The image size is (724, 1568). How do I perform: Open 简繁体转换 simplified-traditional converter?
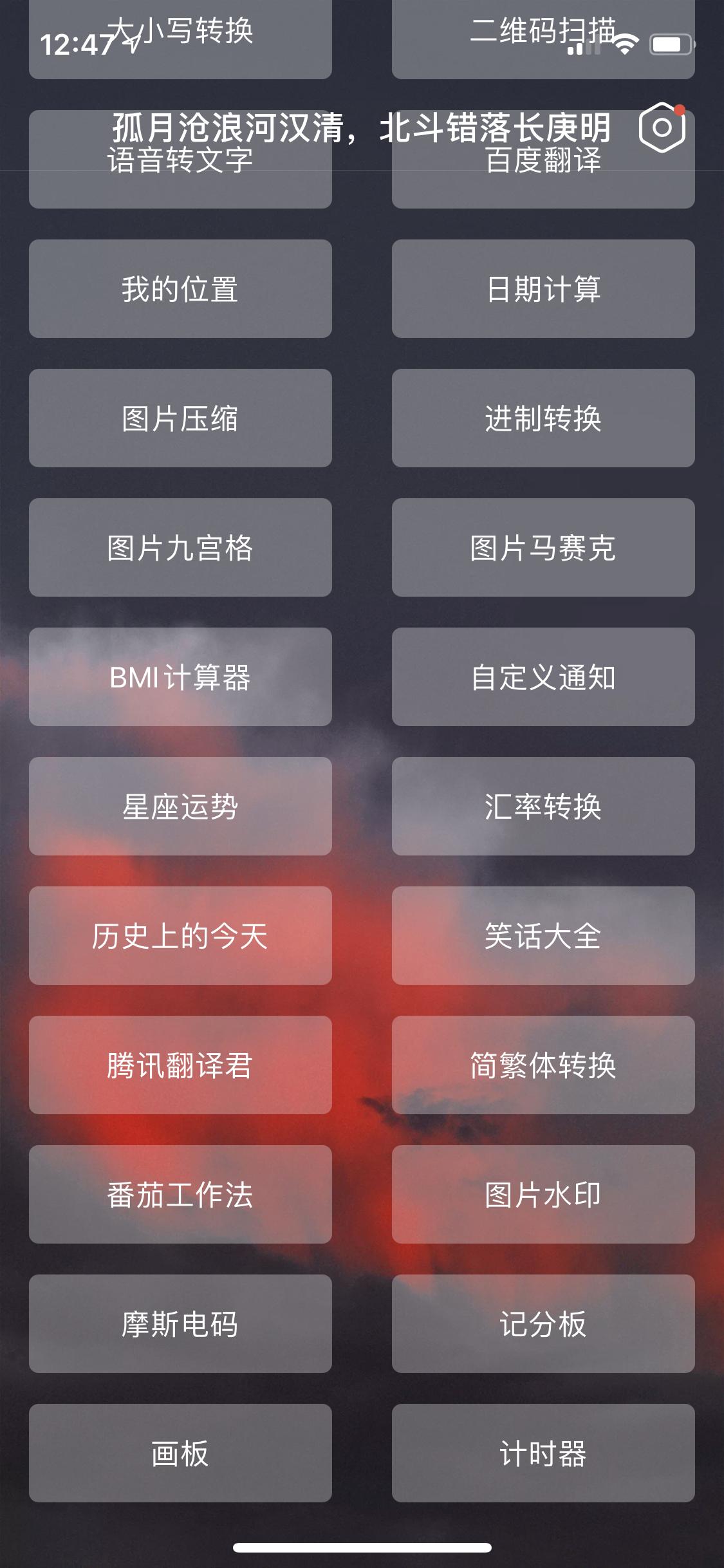(544, 1066)
